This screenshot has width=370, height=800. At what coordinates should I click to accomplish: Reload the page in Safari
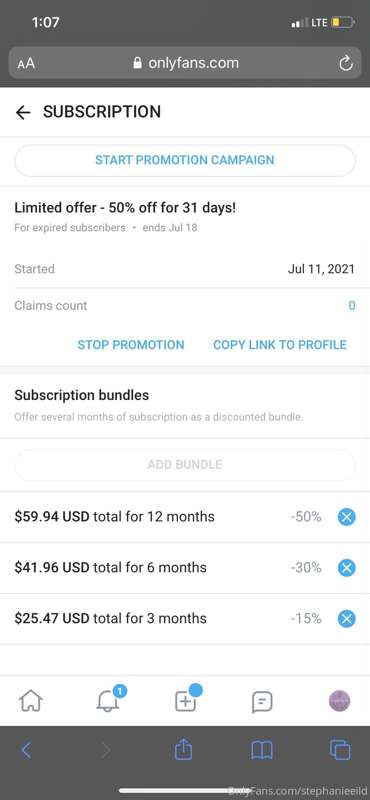coord(346,64)
